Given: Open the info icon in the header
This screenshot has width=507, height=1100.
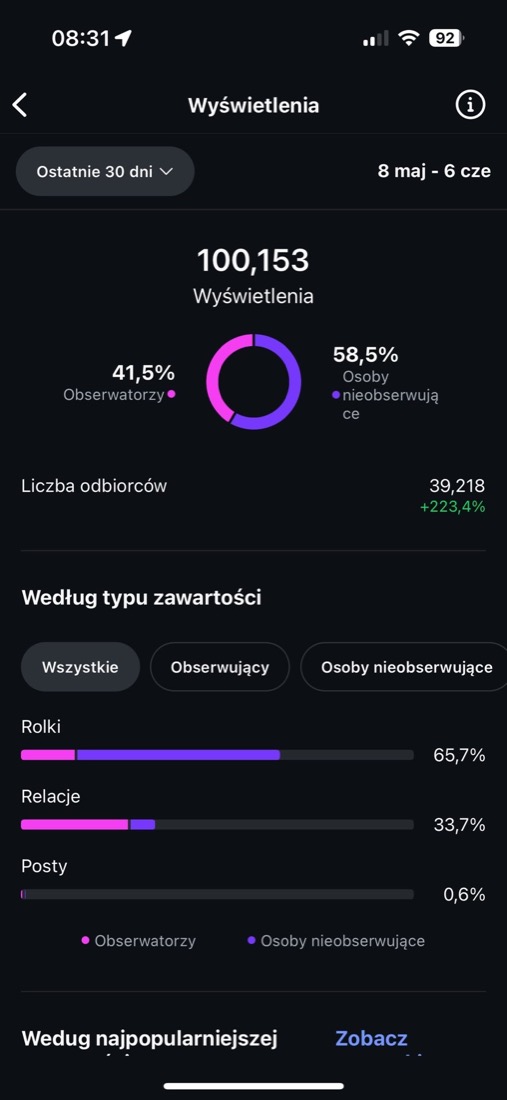Looking at the screenshot, I should point(470,105).
